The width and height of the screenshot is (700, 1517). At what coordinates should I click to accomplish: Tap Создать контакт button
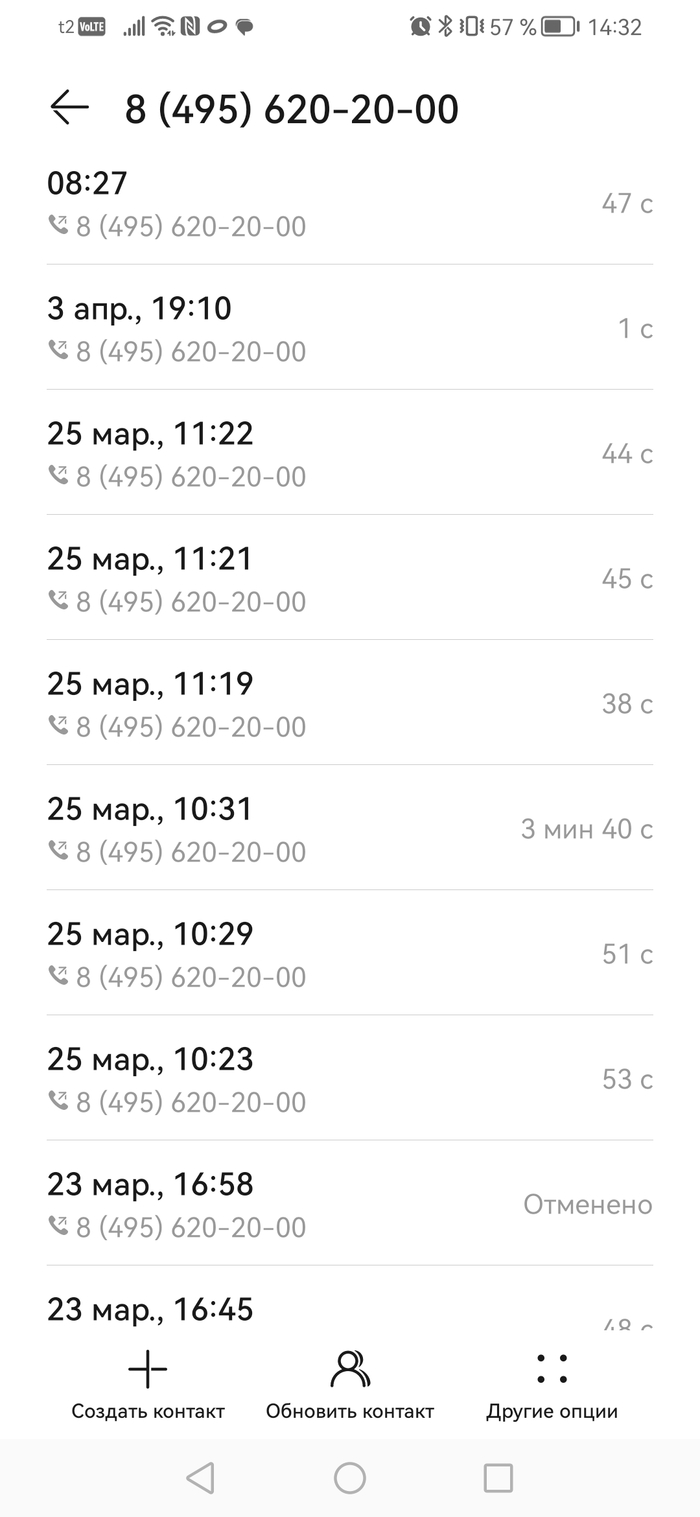coord(148,1384)
